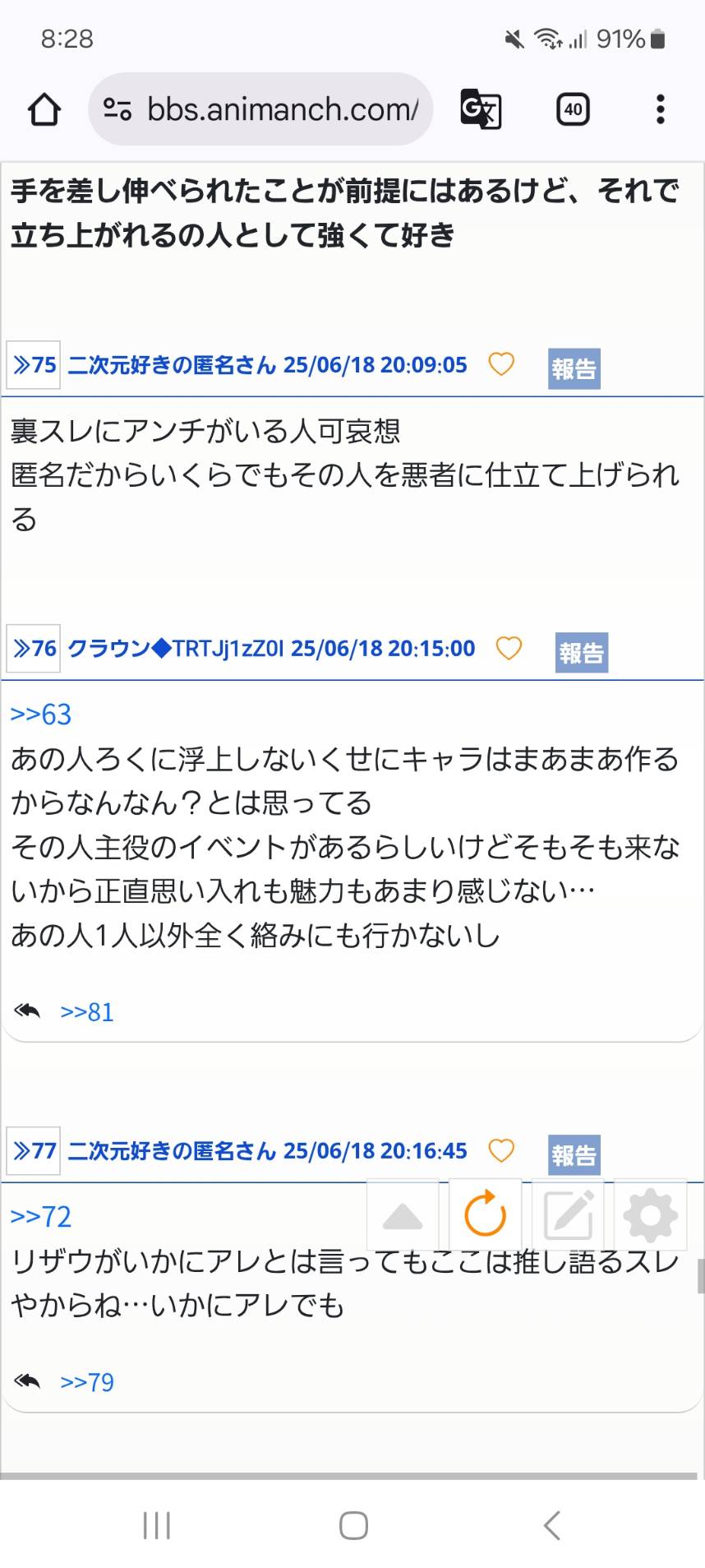Viewport: 705px width, 1568px height.
Task: Open reply >>81 under post 76
Action: pyautogui.click(x=87, y=1012)
